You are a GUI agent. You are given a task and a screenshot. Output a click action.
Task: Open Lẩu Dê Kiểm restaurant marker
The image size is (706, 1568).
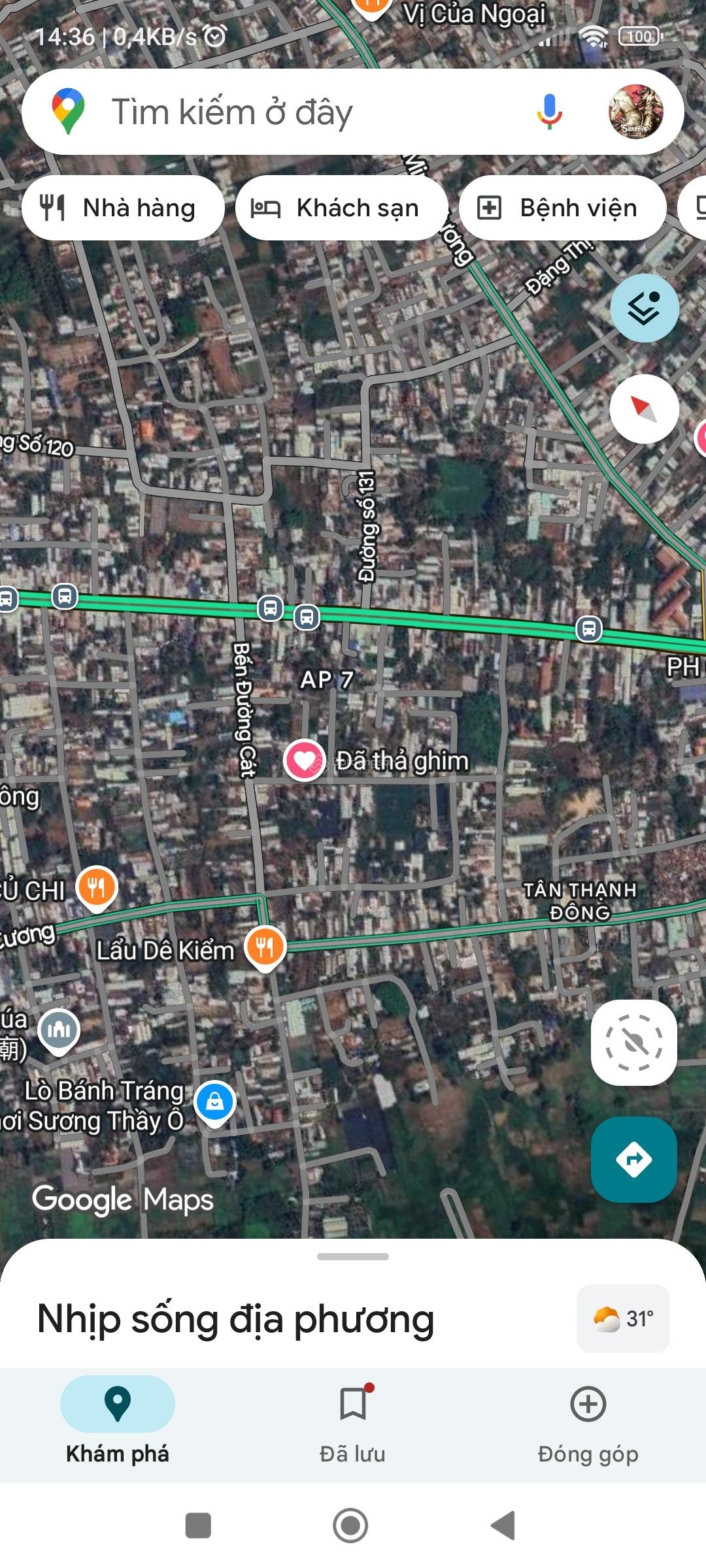[265, 947]
